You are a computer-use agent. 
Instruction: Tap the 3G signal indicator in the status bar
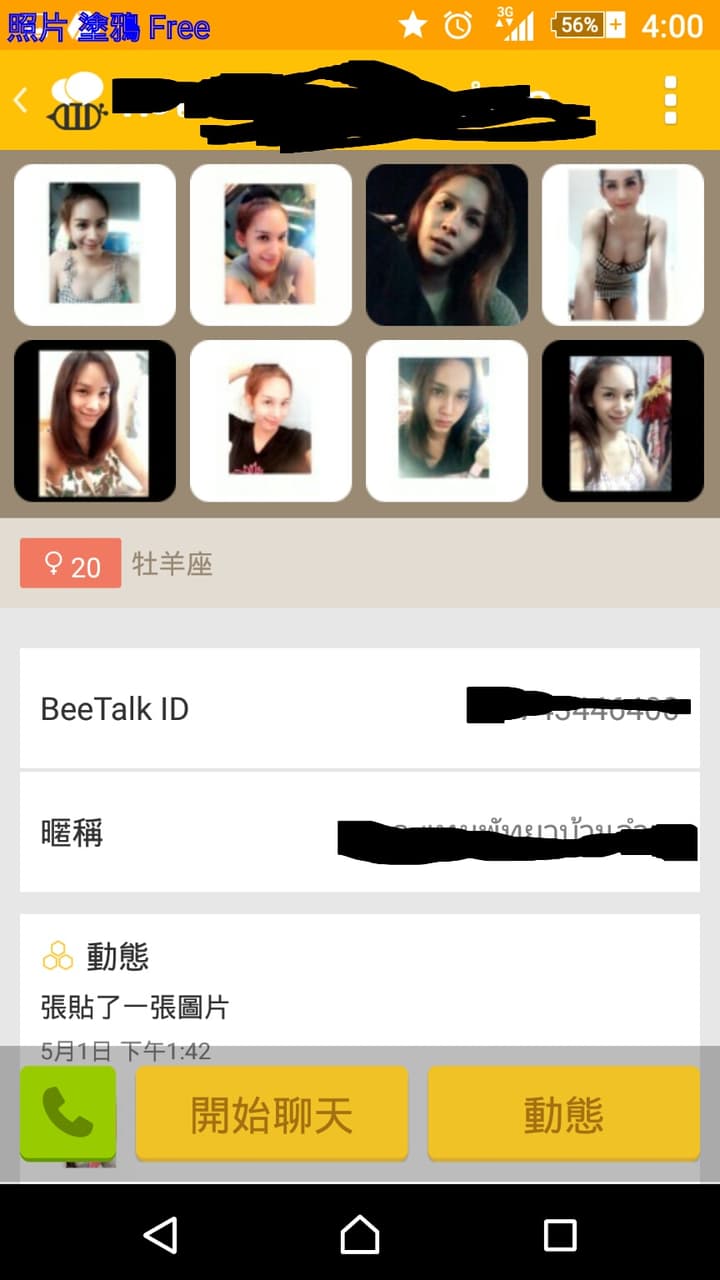(516, 24)
